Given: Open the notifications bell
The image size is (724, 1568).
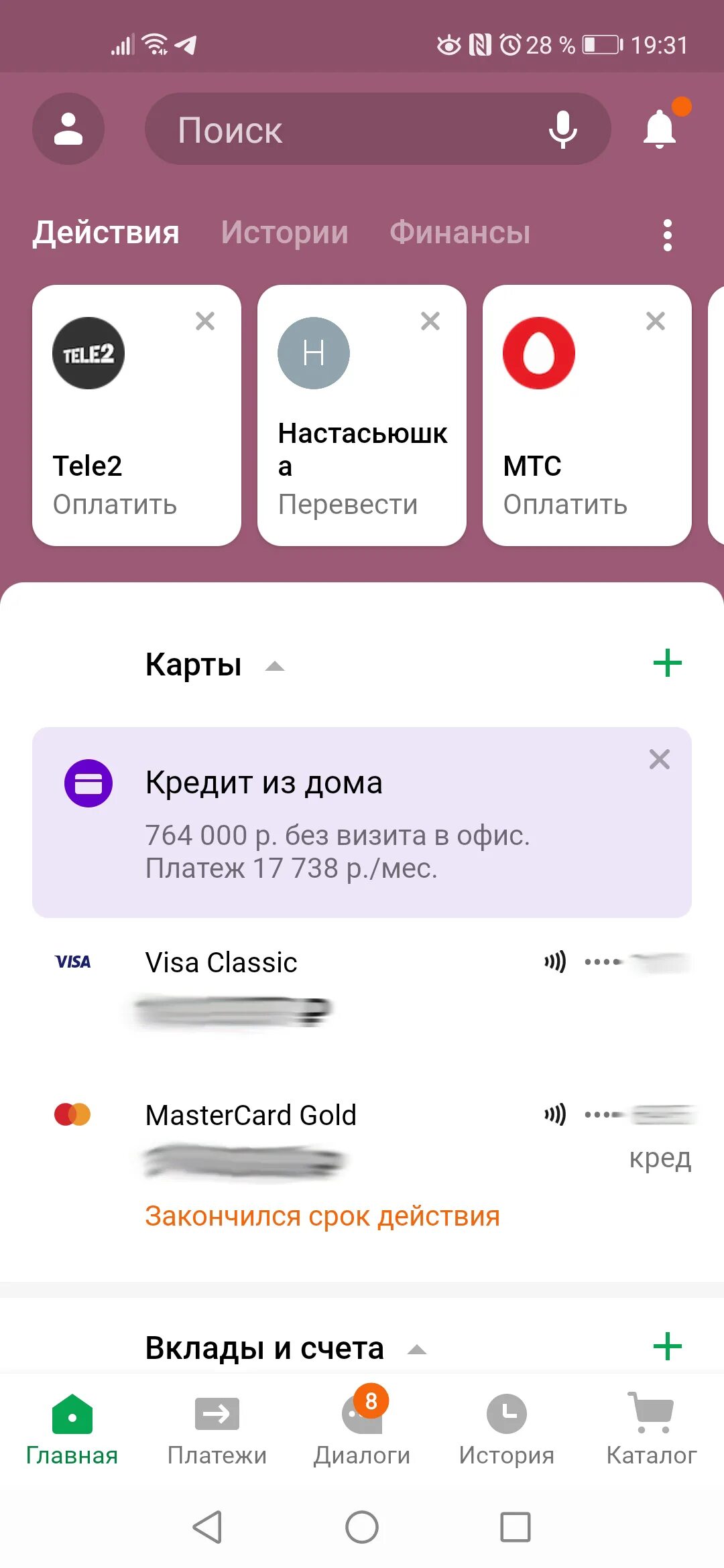Looking at the screenshot, I should click(660, 127).
